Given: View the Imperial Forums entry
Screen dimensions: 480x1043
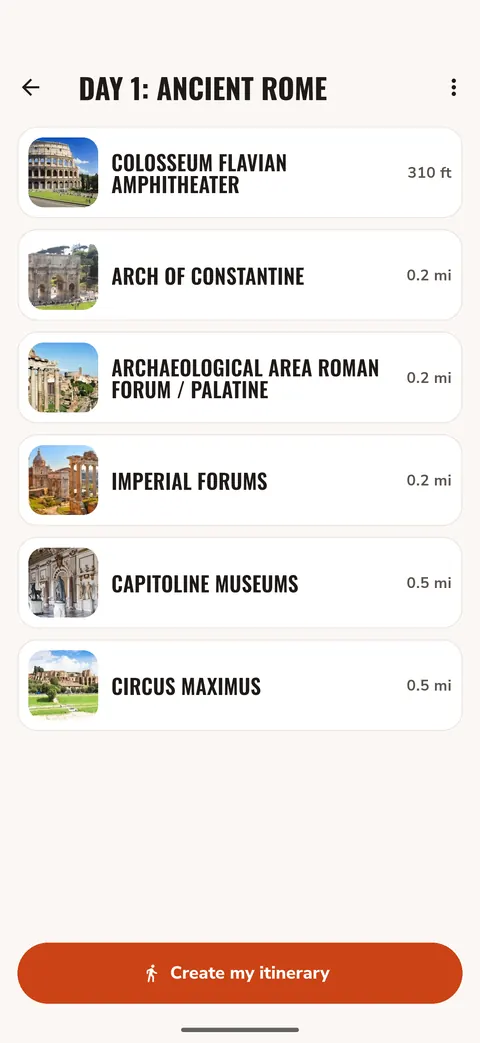Looking at the screenshot, I should point(240,480).
